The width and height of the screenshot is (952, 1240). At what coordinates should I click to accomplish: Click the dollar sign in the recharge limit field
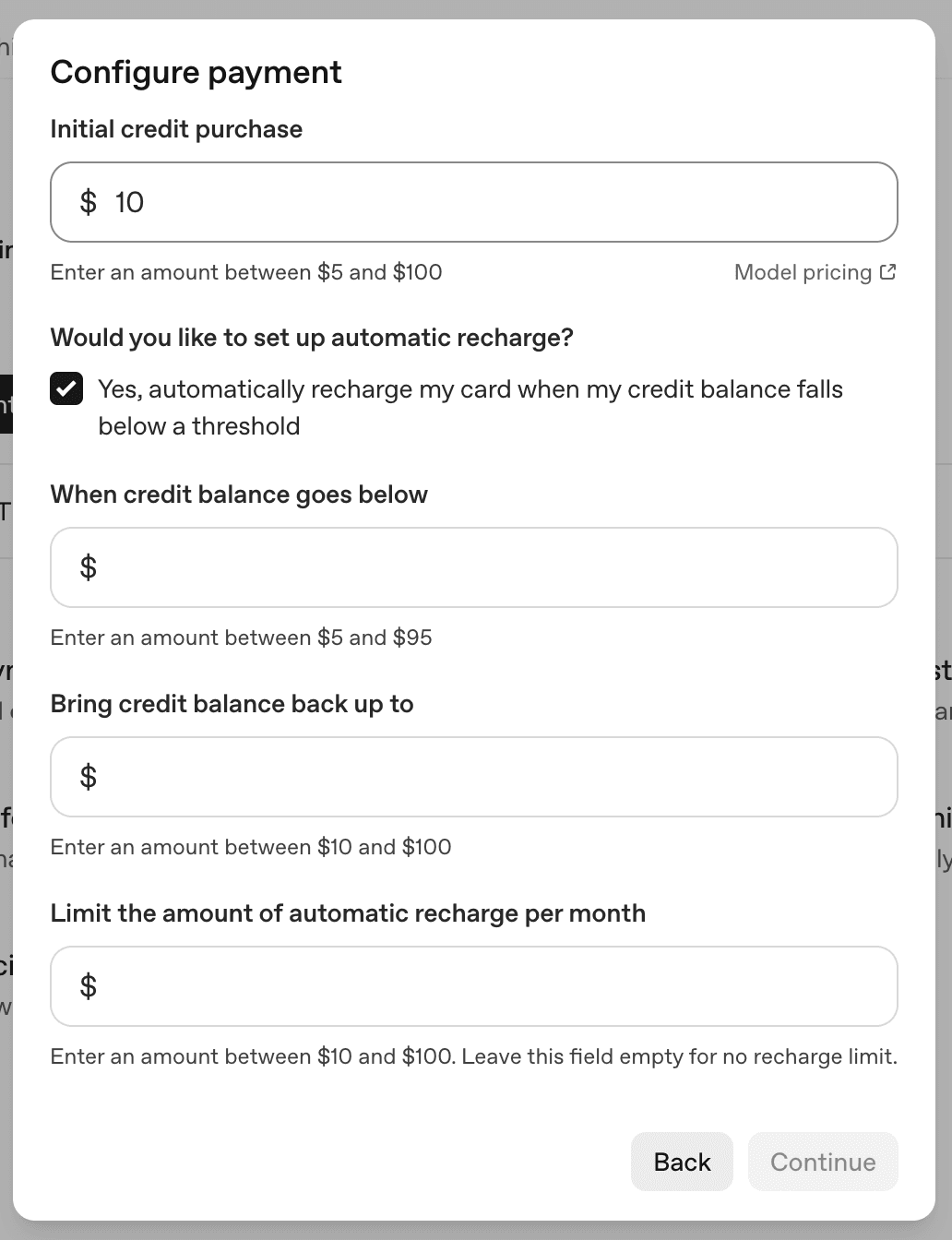click(x=88, y=986)
